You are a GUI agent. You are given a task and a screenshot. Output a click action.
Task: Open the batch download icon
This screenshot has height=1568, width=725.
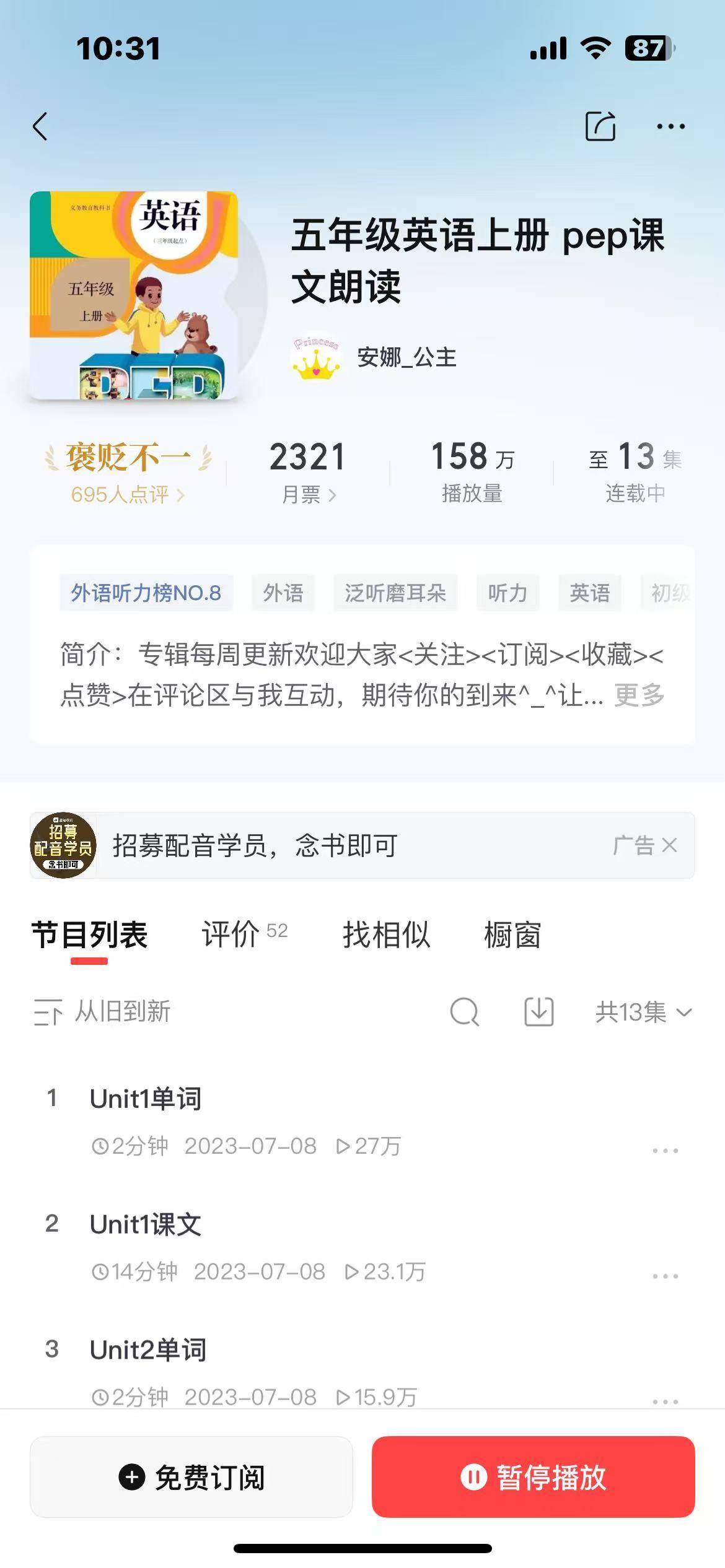coord(538,1012)
